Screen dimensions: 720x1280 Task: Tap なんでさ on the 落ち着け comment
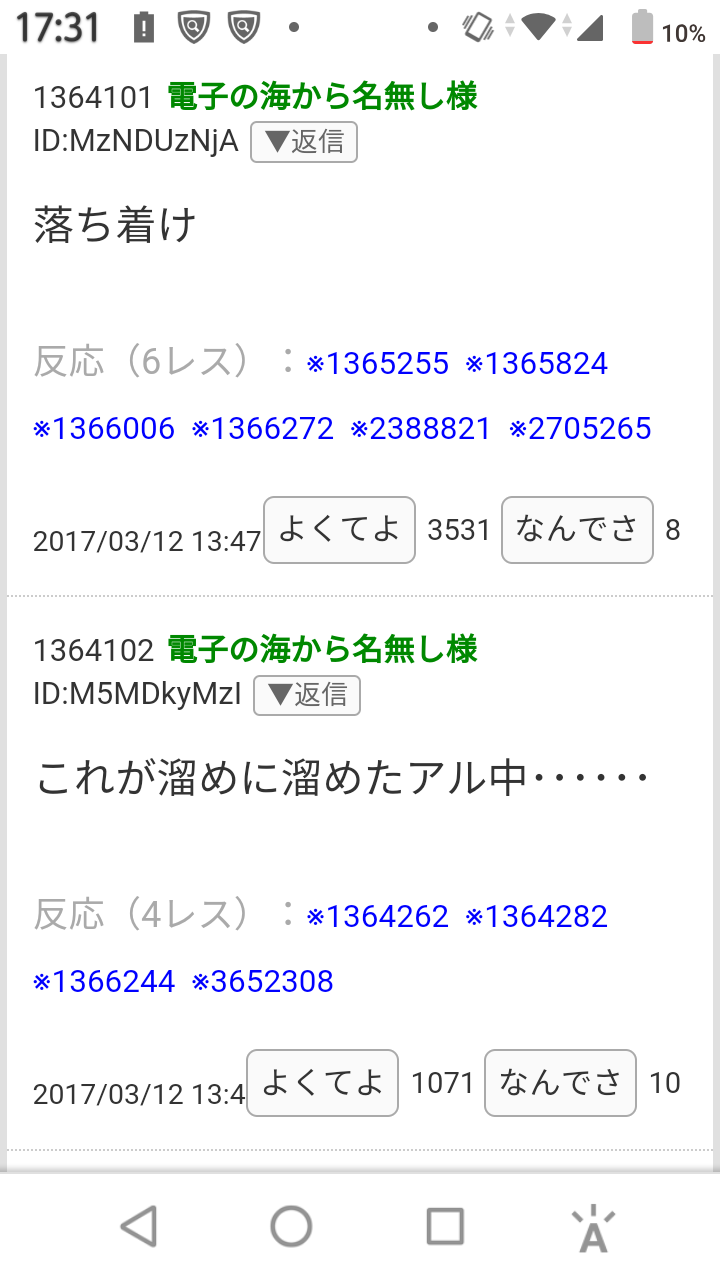[577, 529]
